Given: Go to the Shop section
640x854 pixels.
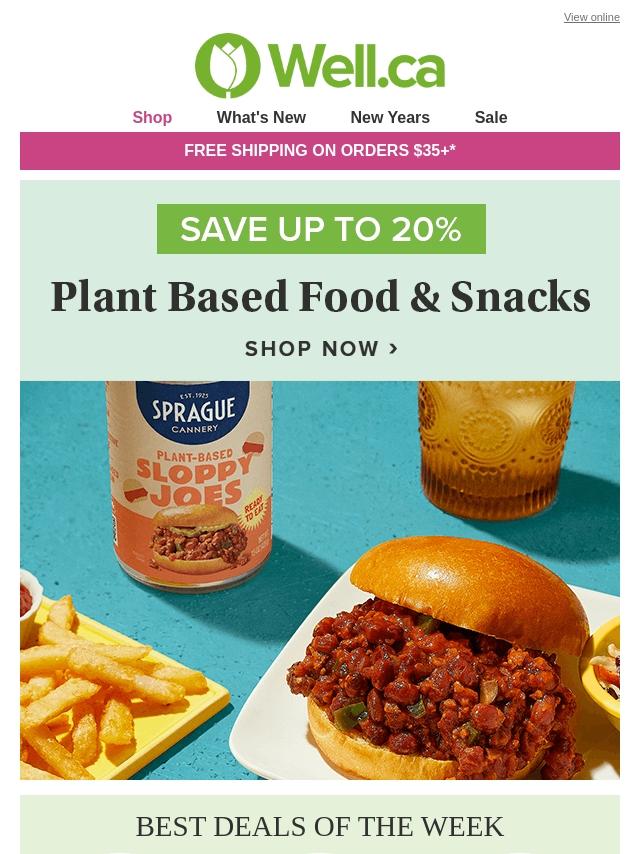Looking at the screenshot, I should coord(152,117).
